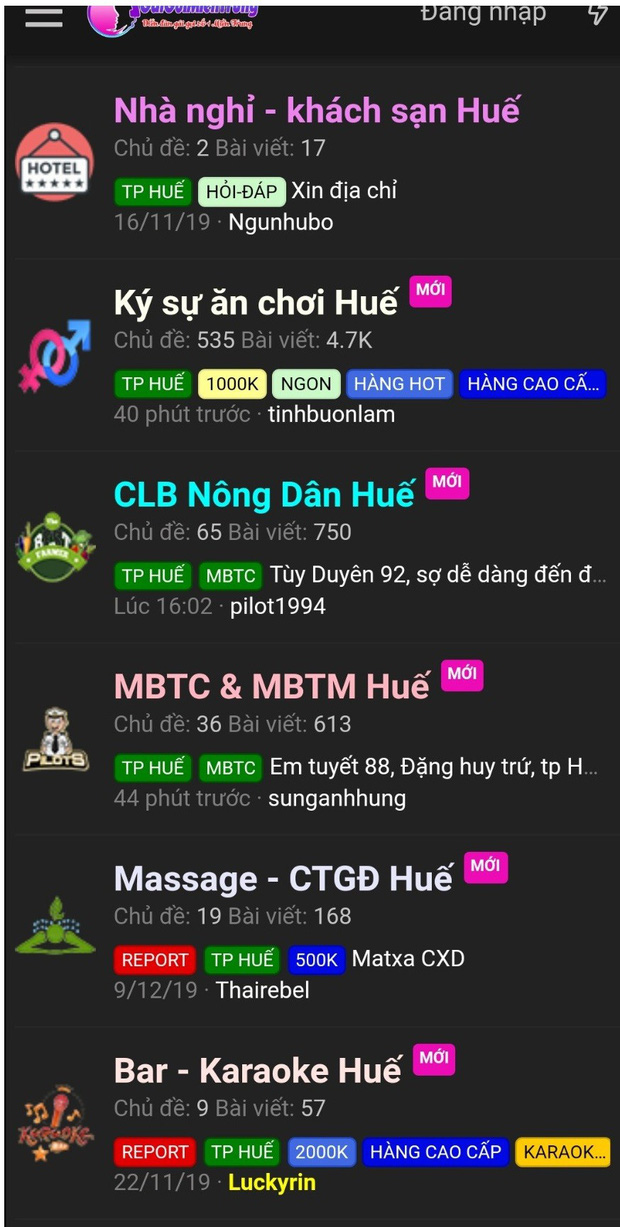Viewport: 620px width, 1227px height.
Task: Open sunganhhung's profile
Action: pos(337,798)
